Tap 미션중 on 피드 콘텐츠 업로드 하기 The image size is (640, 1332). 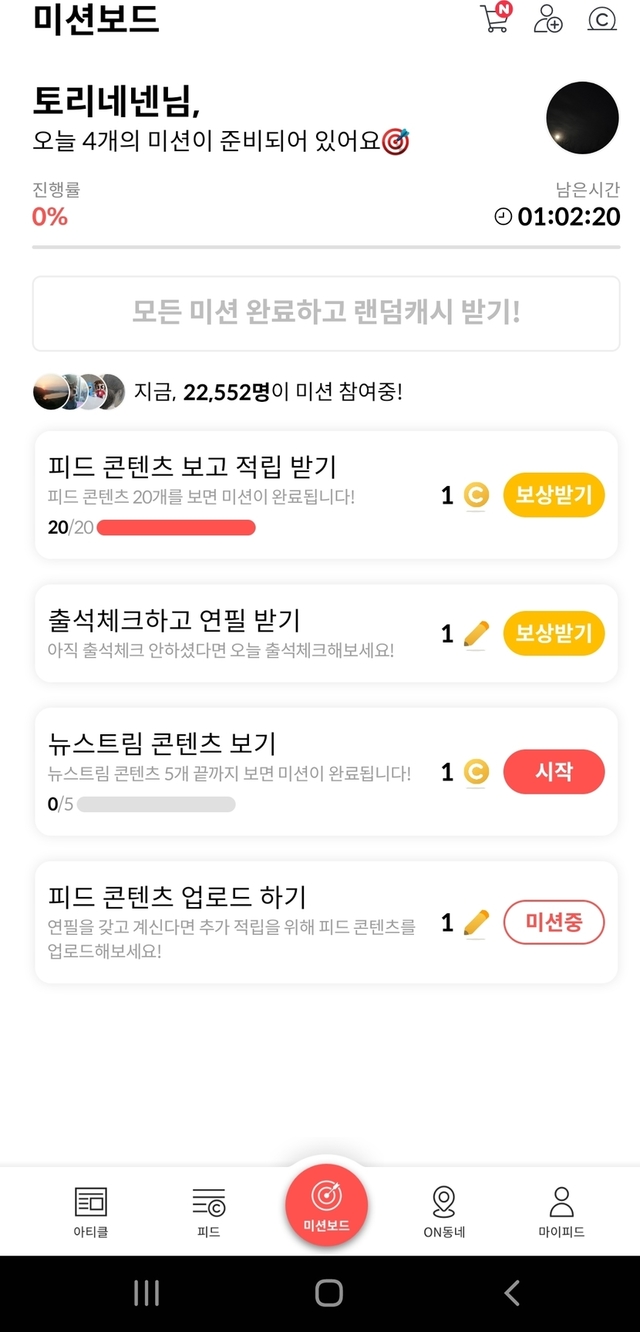pyautogui.click(x=553, y=922)
